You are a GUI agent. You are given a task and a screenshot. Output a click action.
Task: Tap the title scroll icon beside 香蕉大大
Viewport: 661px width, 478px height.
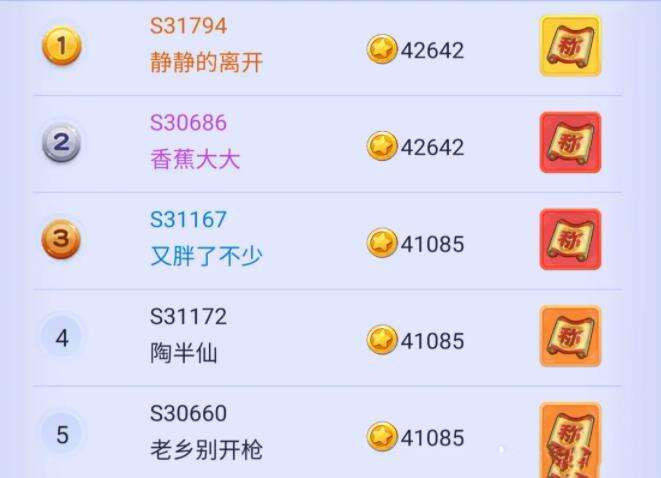pyautogui.click(x=570, y=143)
